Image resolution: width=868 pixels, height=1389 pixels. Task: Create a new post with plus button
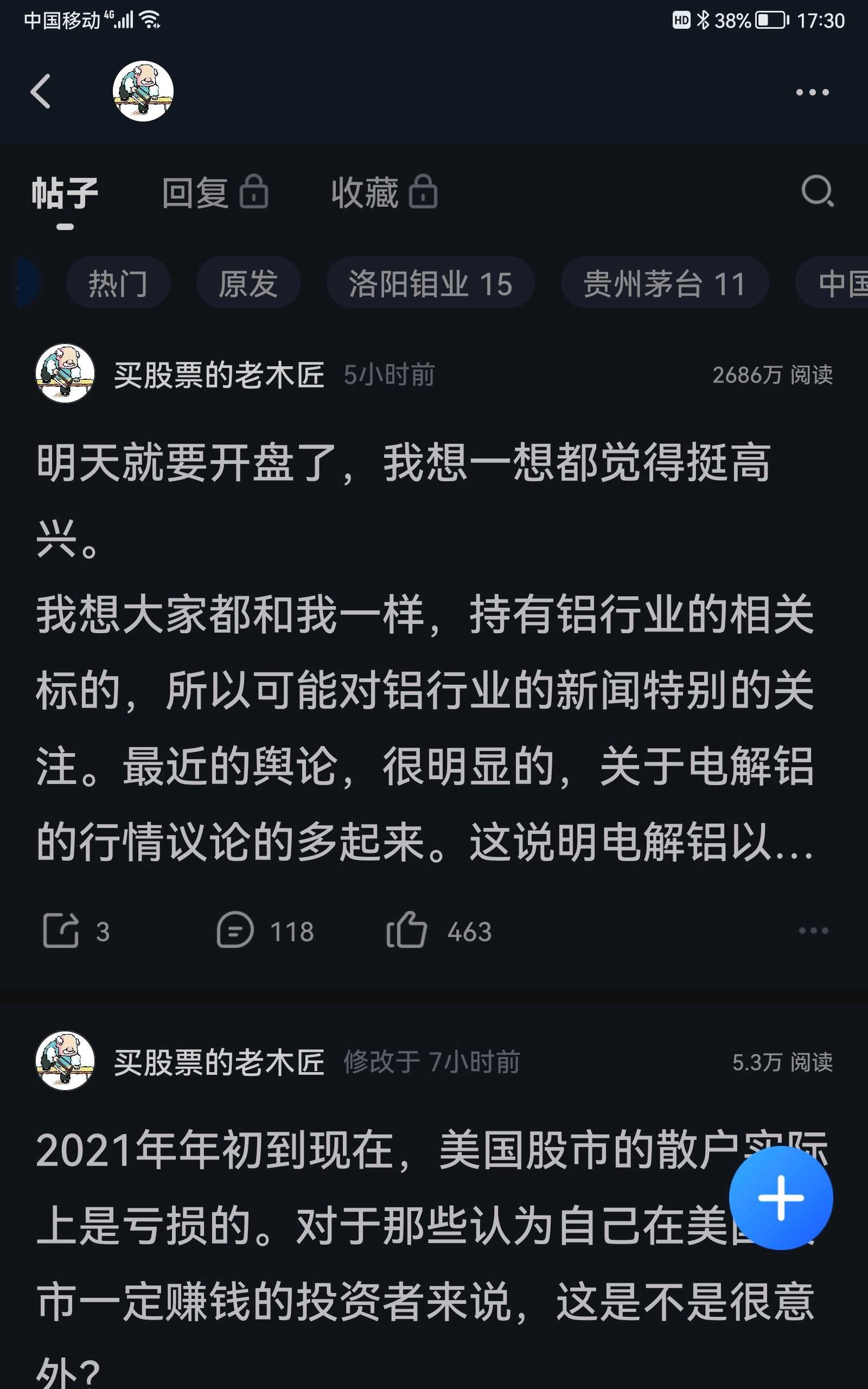pyautogui.click(x=781, y=1198)
